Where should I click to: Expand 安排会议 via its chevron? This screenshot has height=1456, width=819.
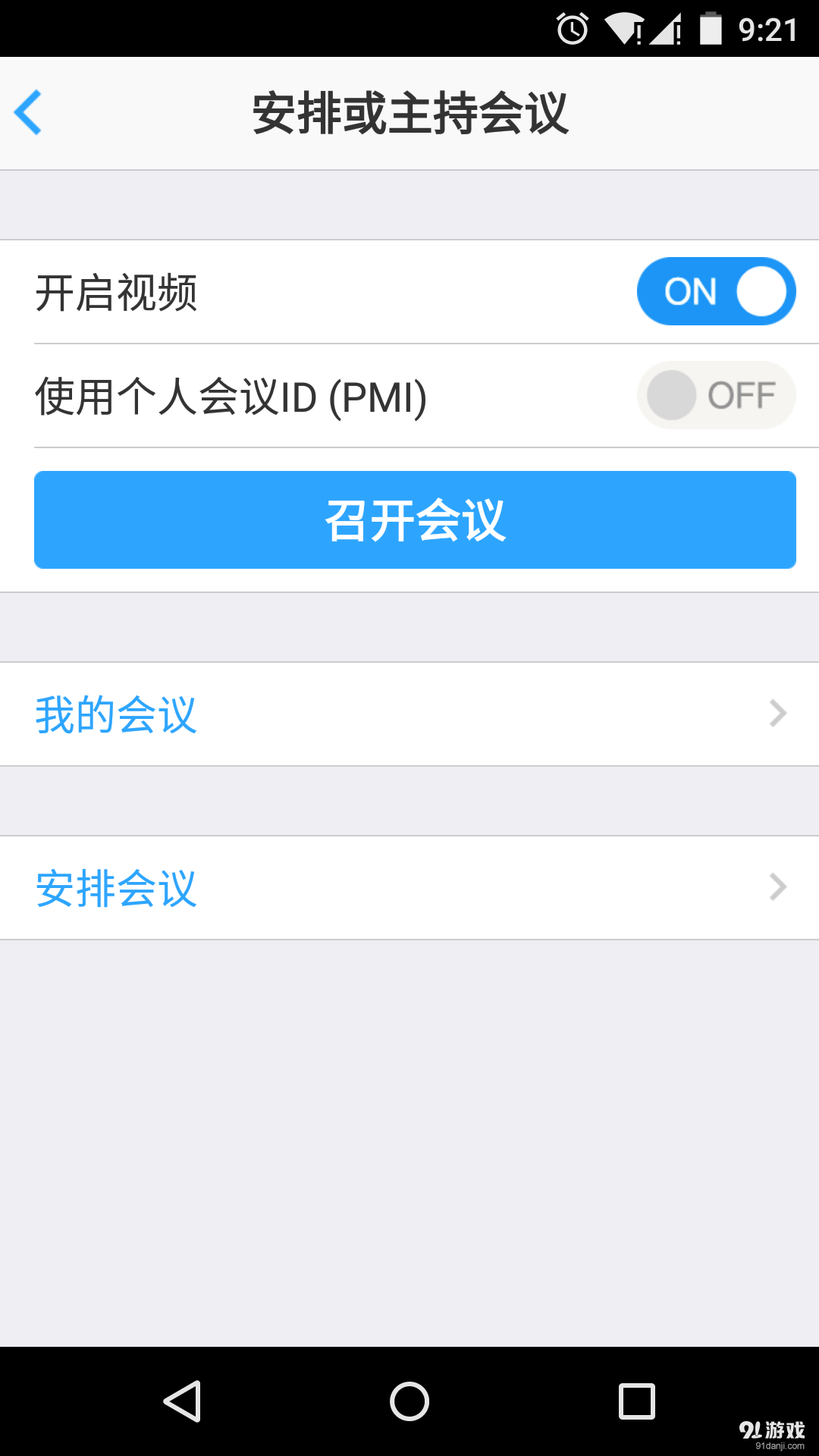pos(777,887)
